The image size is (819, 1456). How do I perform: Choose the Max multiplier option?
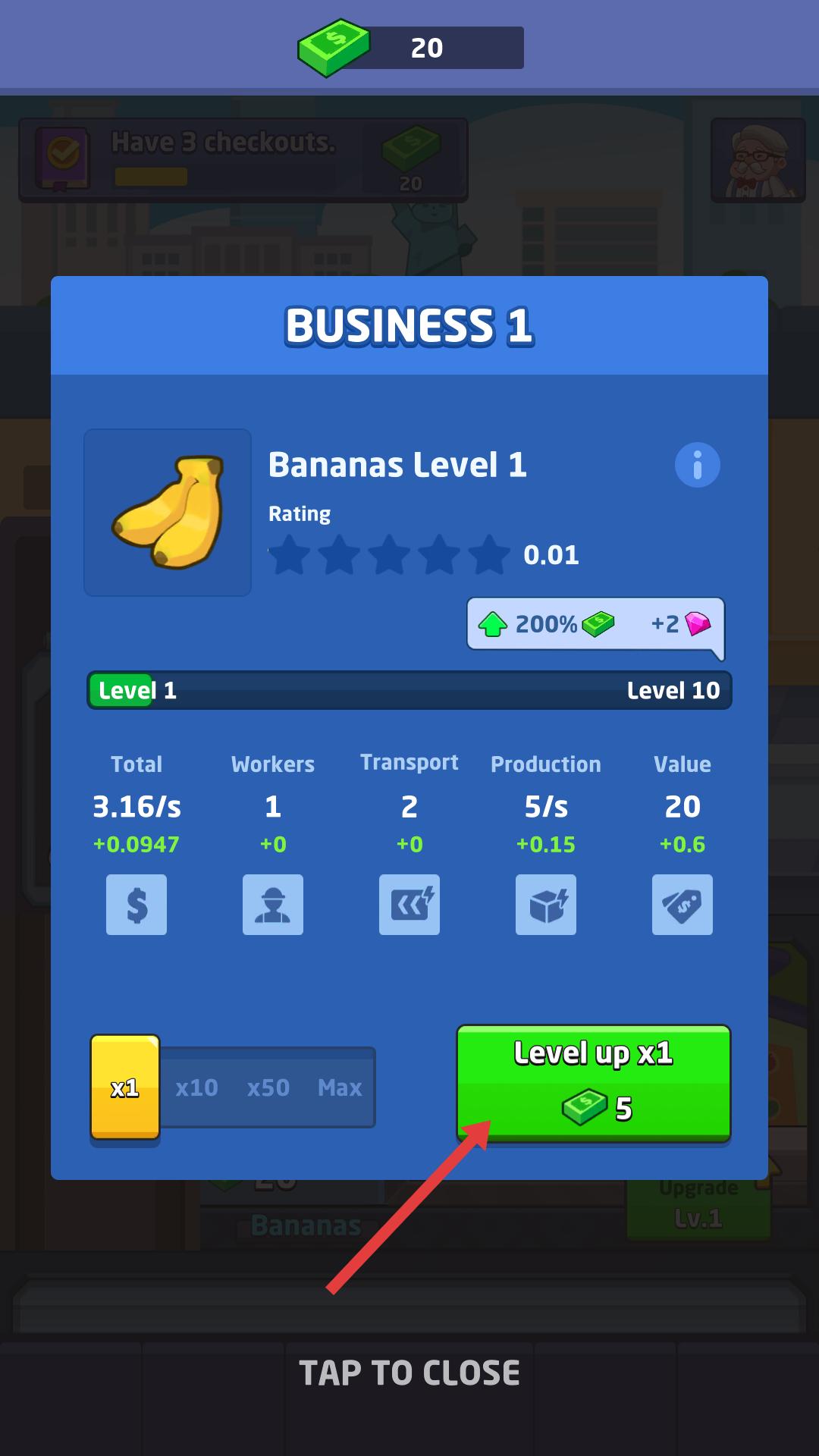[x=340, y=1088]
